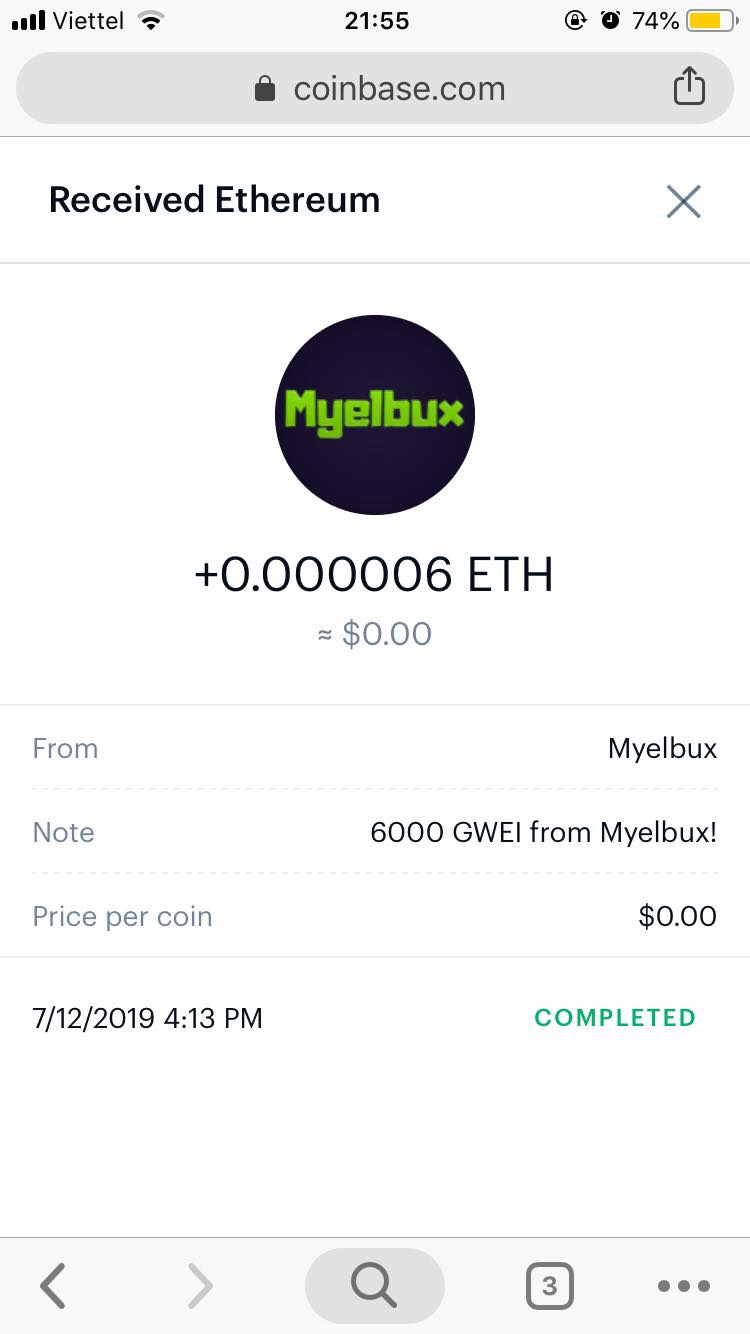Open the browser search button

pyautogui.click(x=374, y=1286)
